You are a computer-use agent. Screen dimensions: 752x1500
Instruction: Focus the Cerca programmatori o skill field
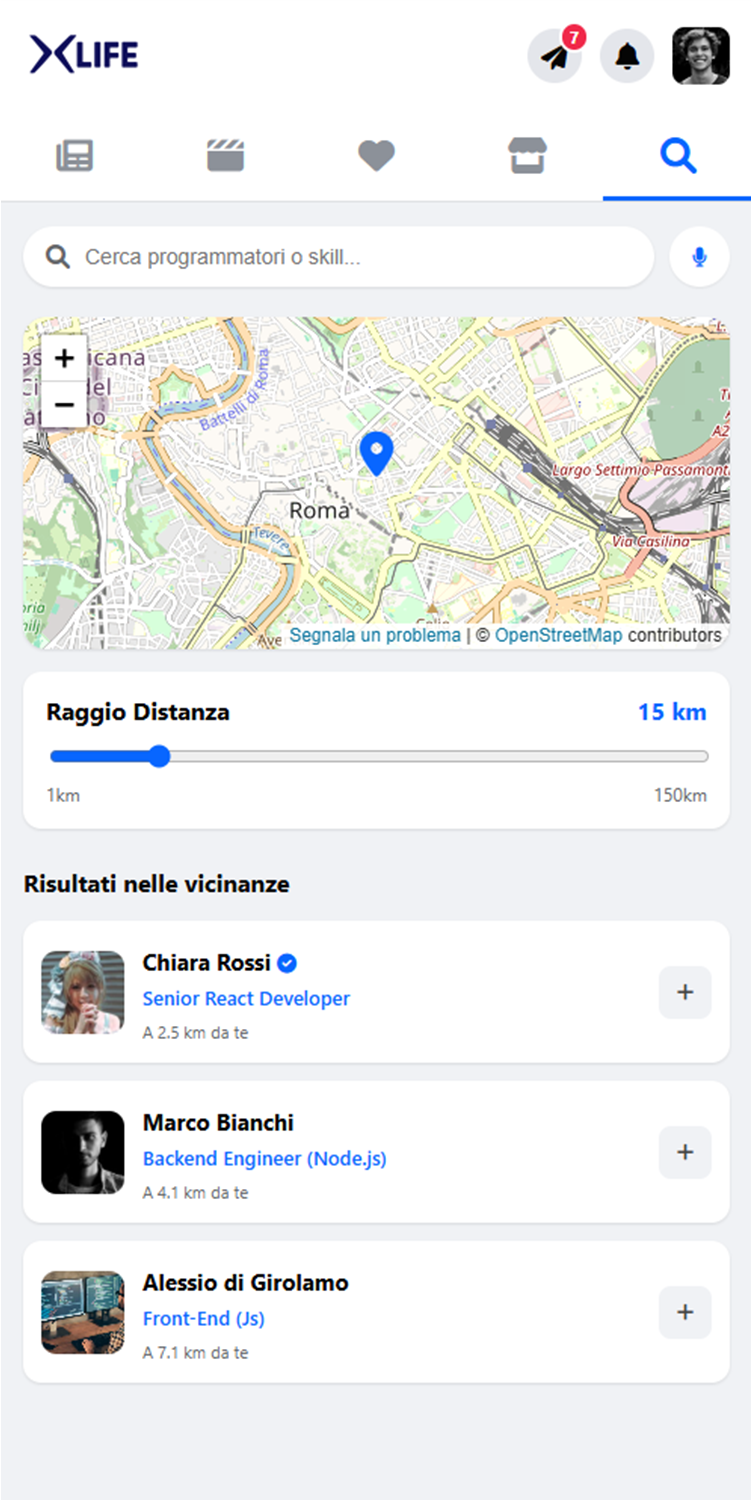pos(360,257)
